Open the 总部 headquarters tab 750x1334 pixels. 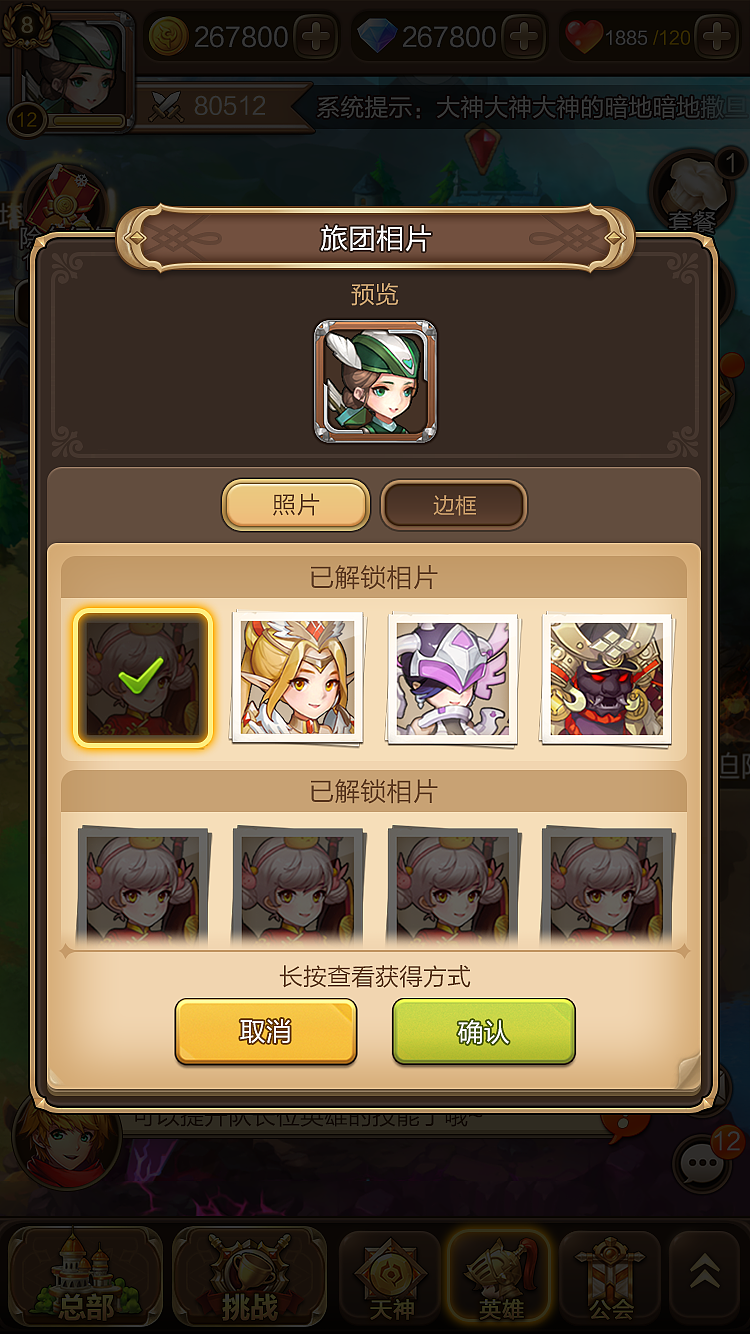click(84, 1275)
